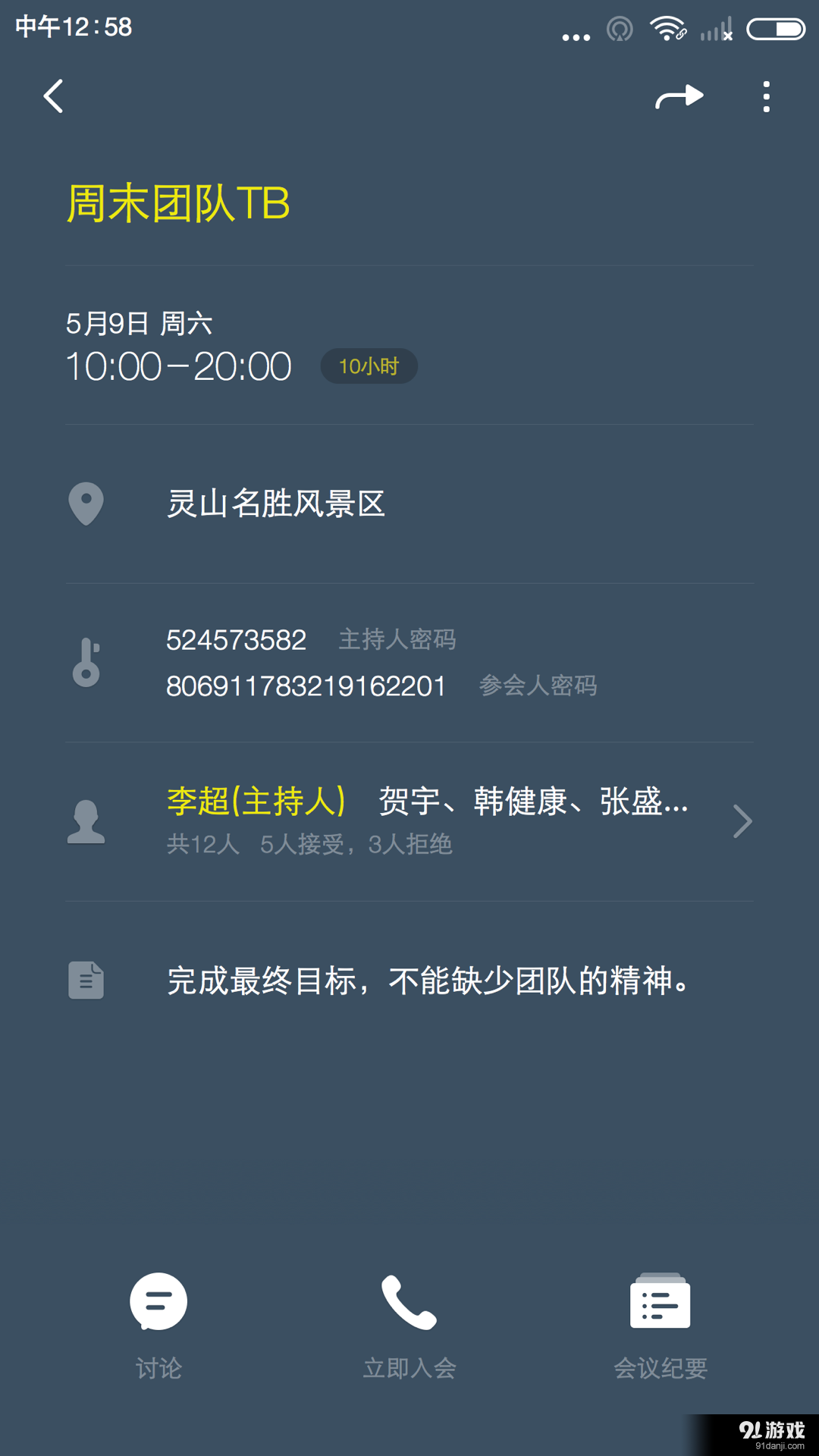
Task: Tap the battery indicator in the status bar
Action: point(775,28)
